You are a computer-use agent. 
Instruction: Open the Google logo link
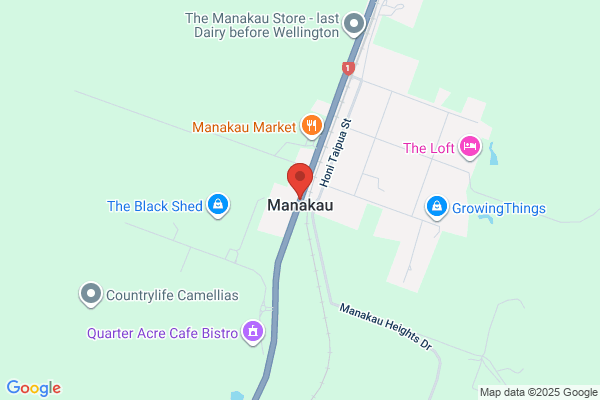(x=34, y=388)
